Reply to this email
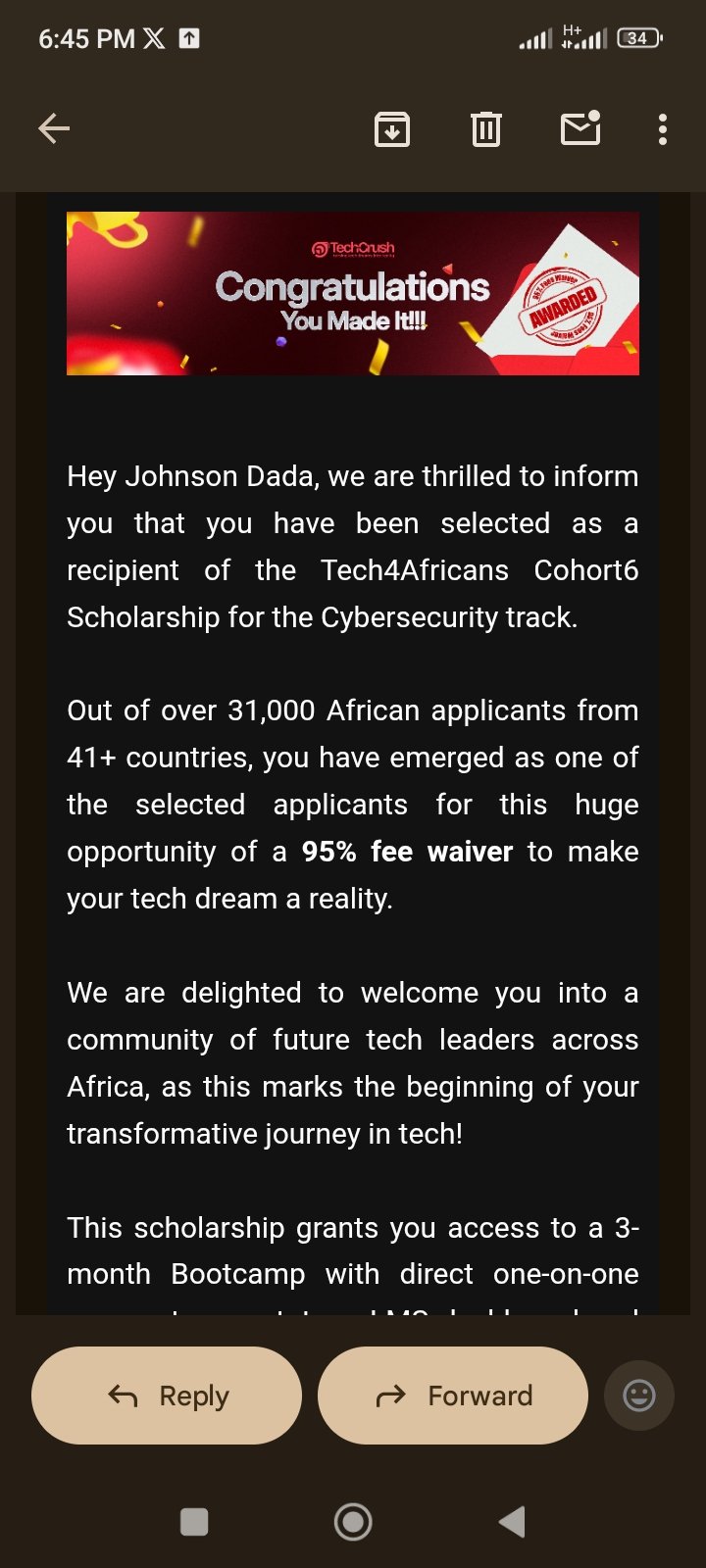Image resolution: width=706 pixels, height=1568 pixels. 167,1396
